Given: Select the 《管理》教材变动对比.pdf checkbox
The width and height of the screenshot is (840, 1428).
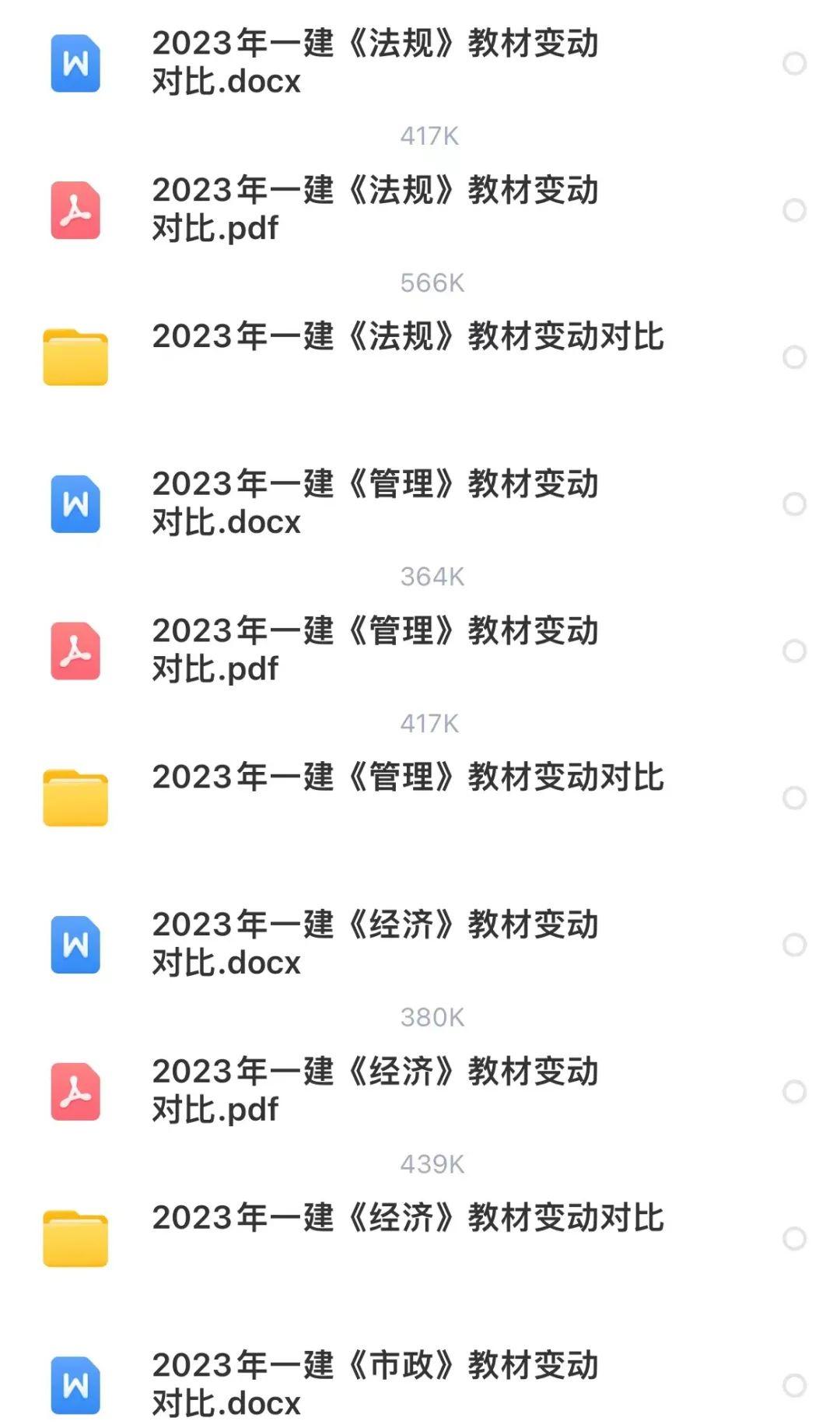Looking at the screenshot, I should [794, 651].
